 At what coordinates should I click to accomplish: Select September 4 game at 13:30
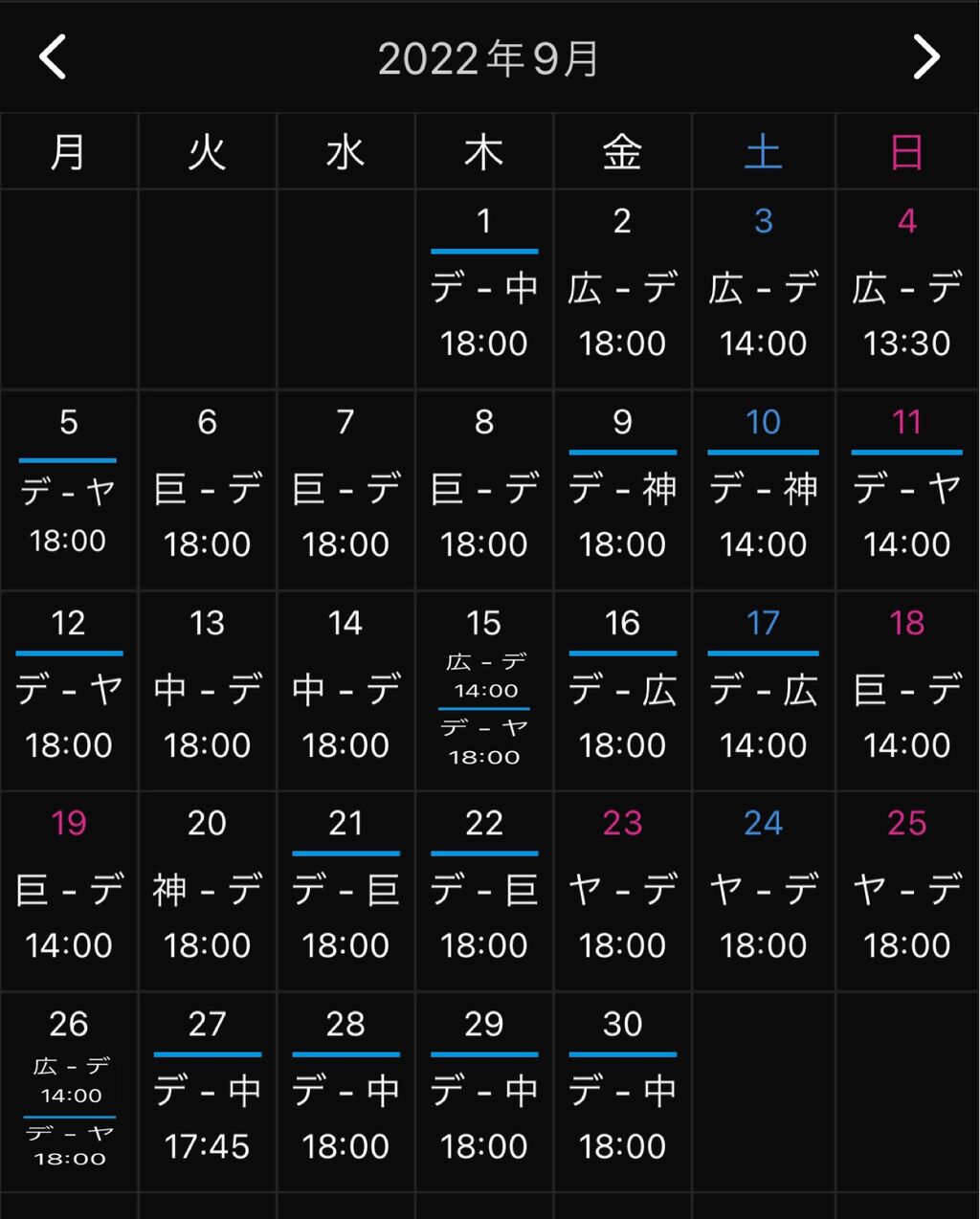pos(907,289)
